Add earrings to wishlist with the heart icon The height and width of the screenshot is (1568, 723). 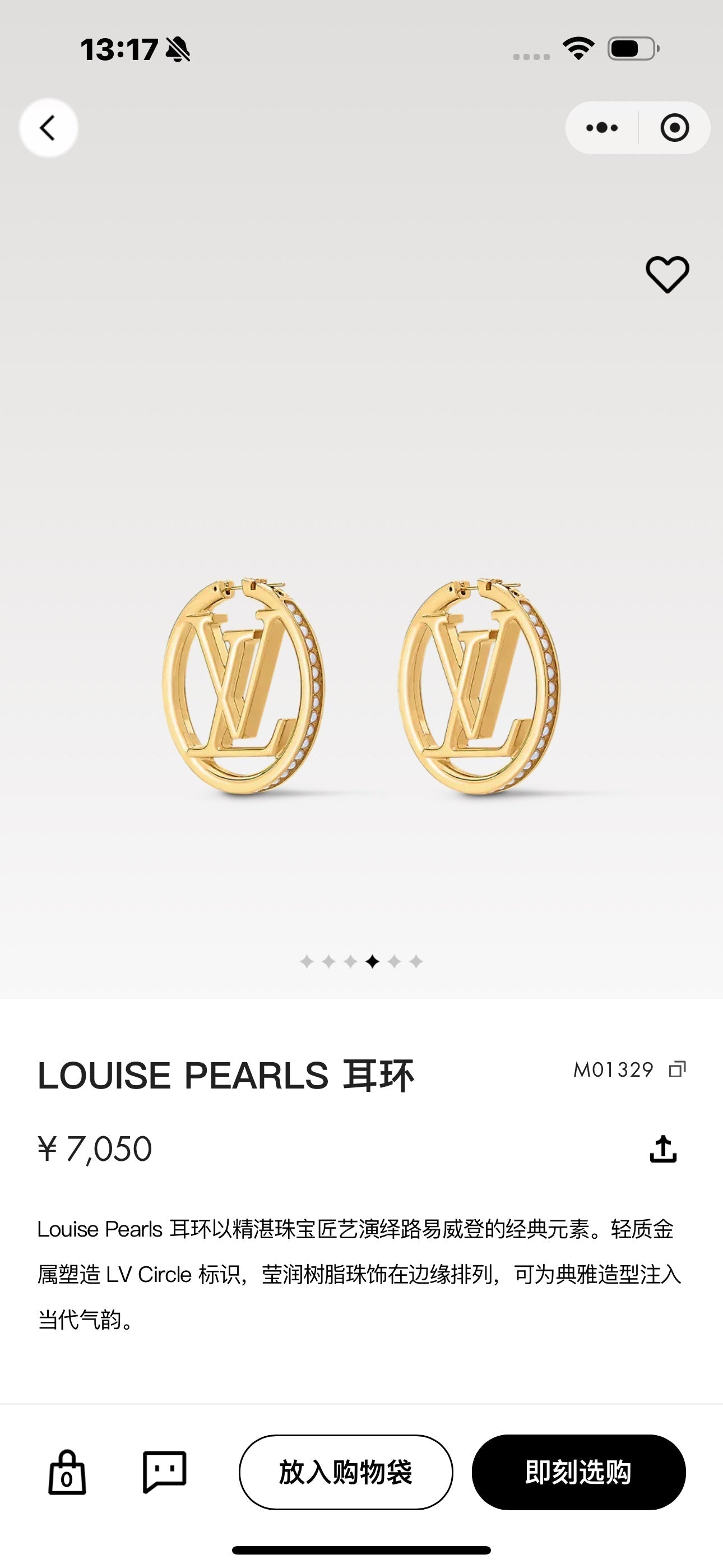pyautogui.click(x=667, y=275)
